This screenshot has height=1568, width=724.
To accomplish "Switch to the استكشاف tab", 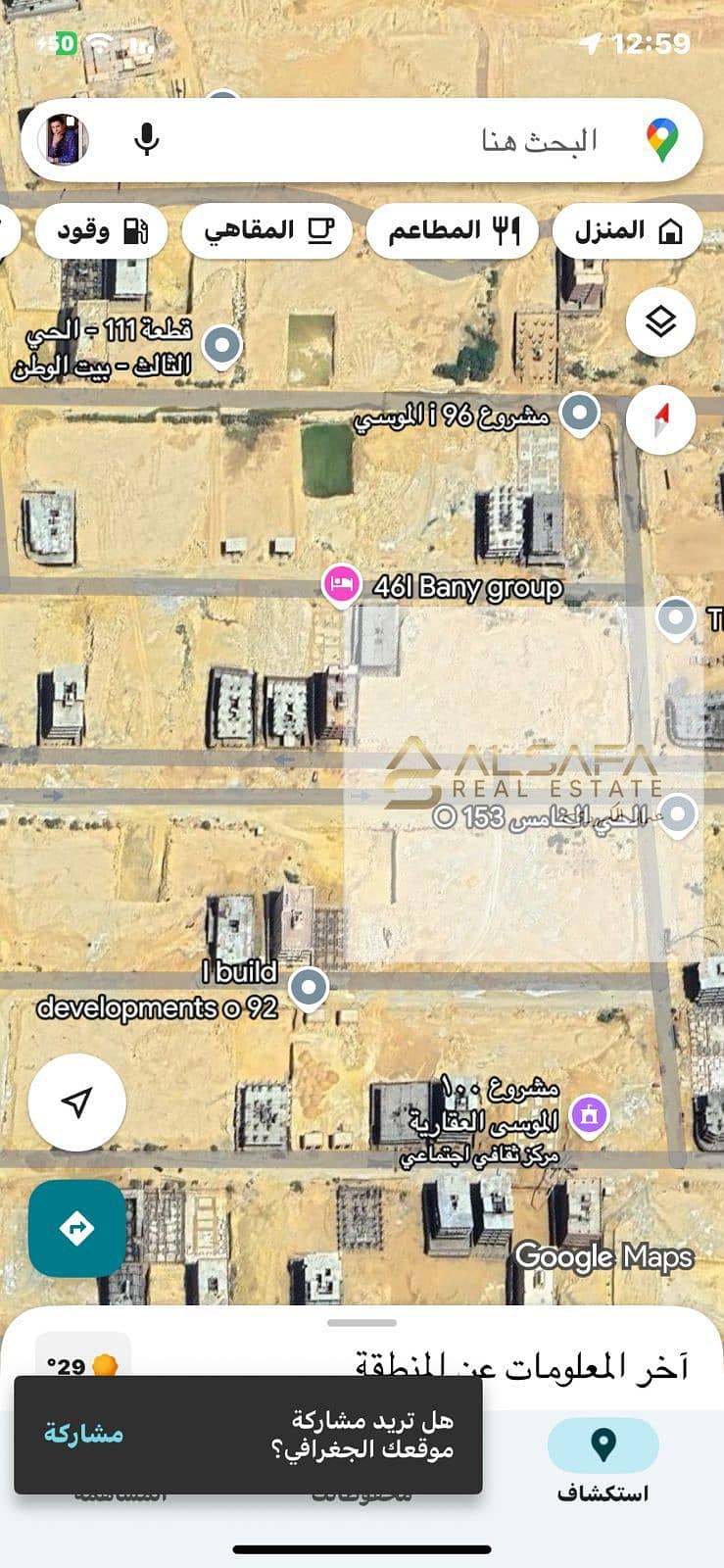I will coord(603,1460).
